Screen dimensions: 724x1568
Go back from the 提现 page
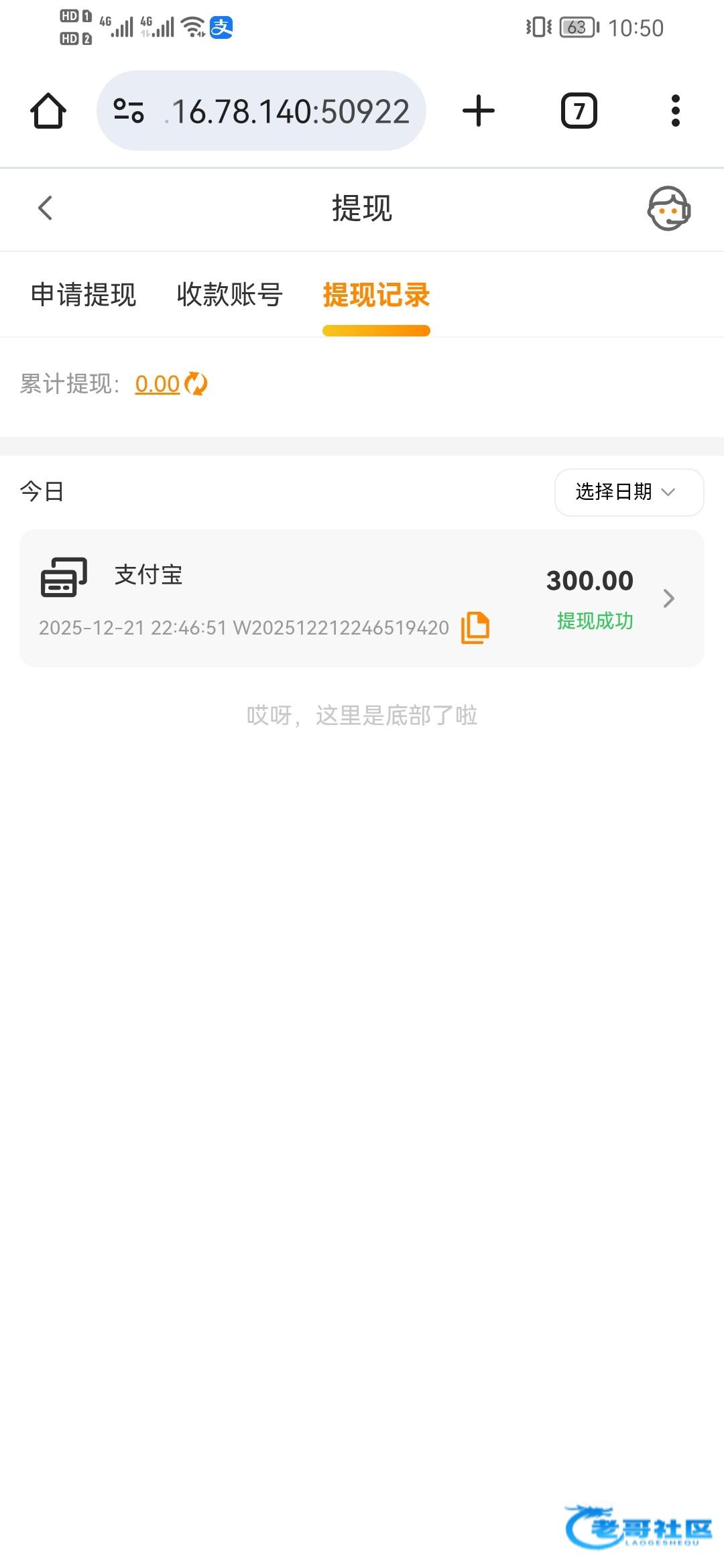(x=45, y=208)
